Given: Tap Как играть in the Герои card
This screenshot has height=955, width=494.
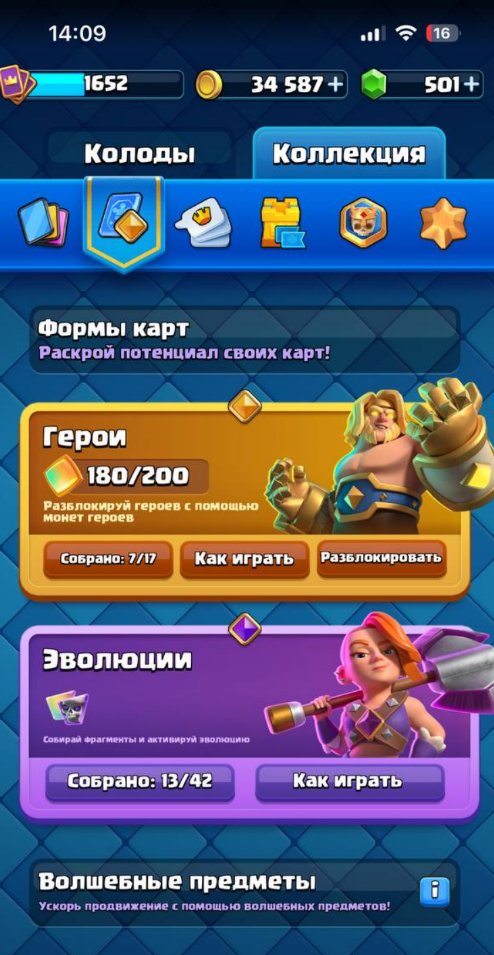Looking at the screenshot, I should [x=244, y=559].
